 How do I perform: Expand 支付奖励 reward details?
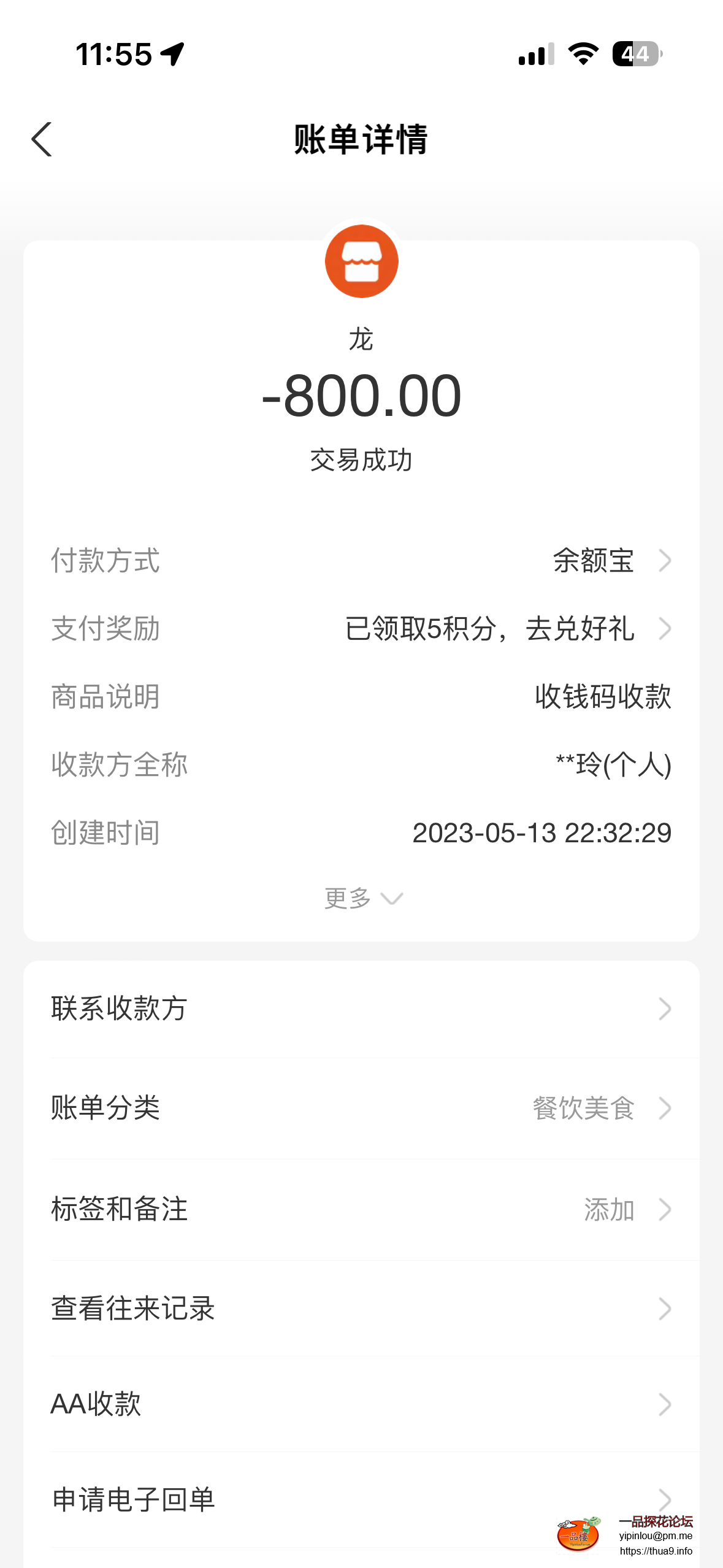click(x=665, y=629)
